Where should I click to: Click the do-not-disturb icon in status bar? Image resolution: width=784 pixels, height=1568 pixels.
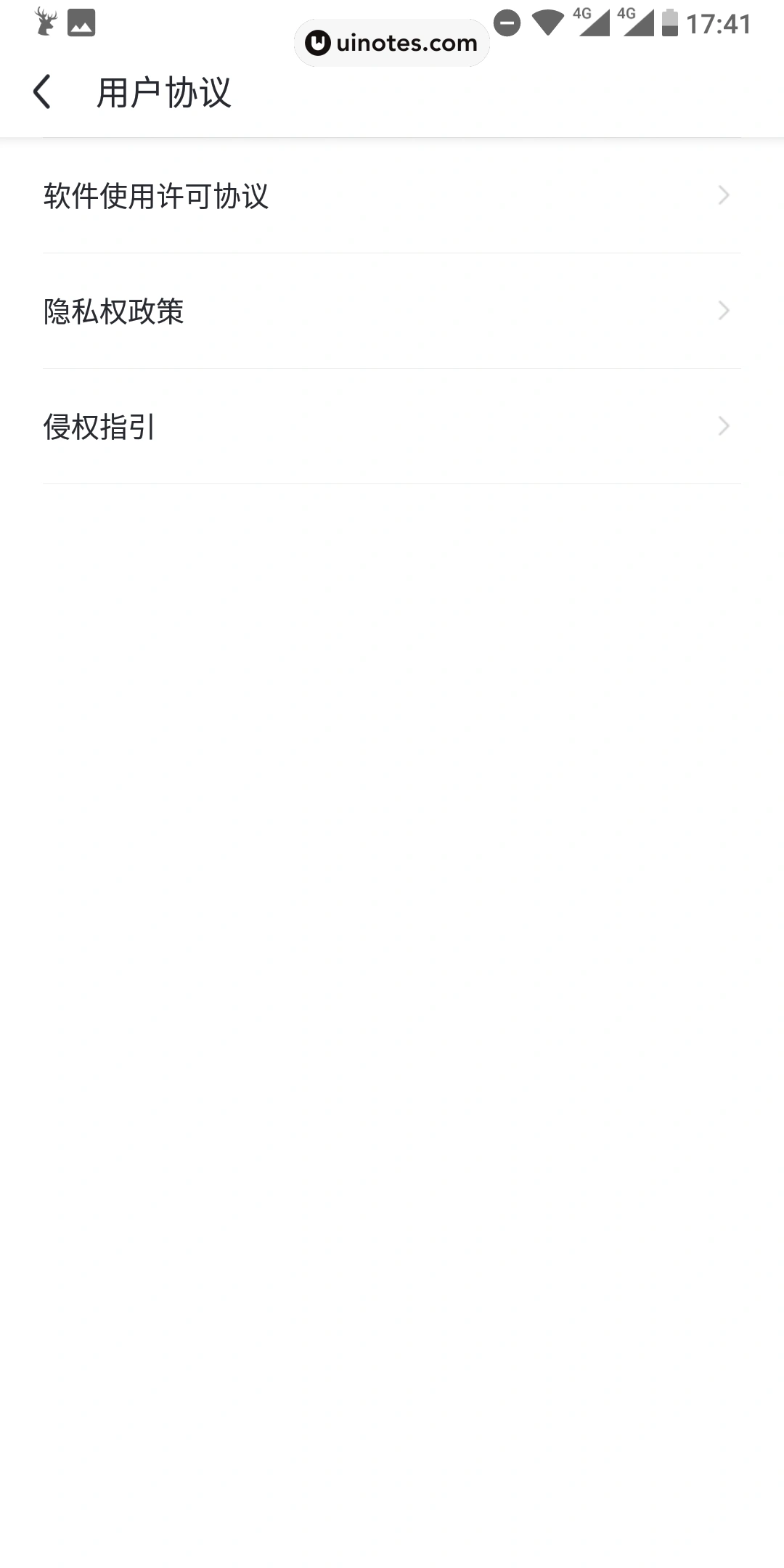(x=507, y=24)
